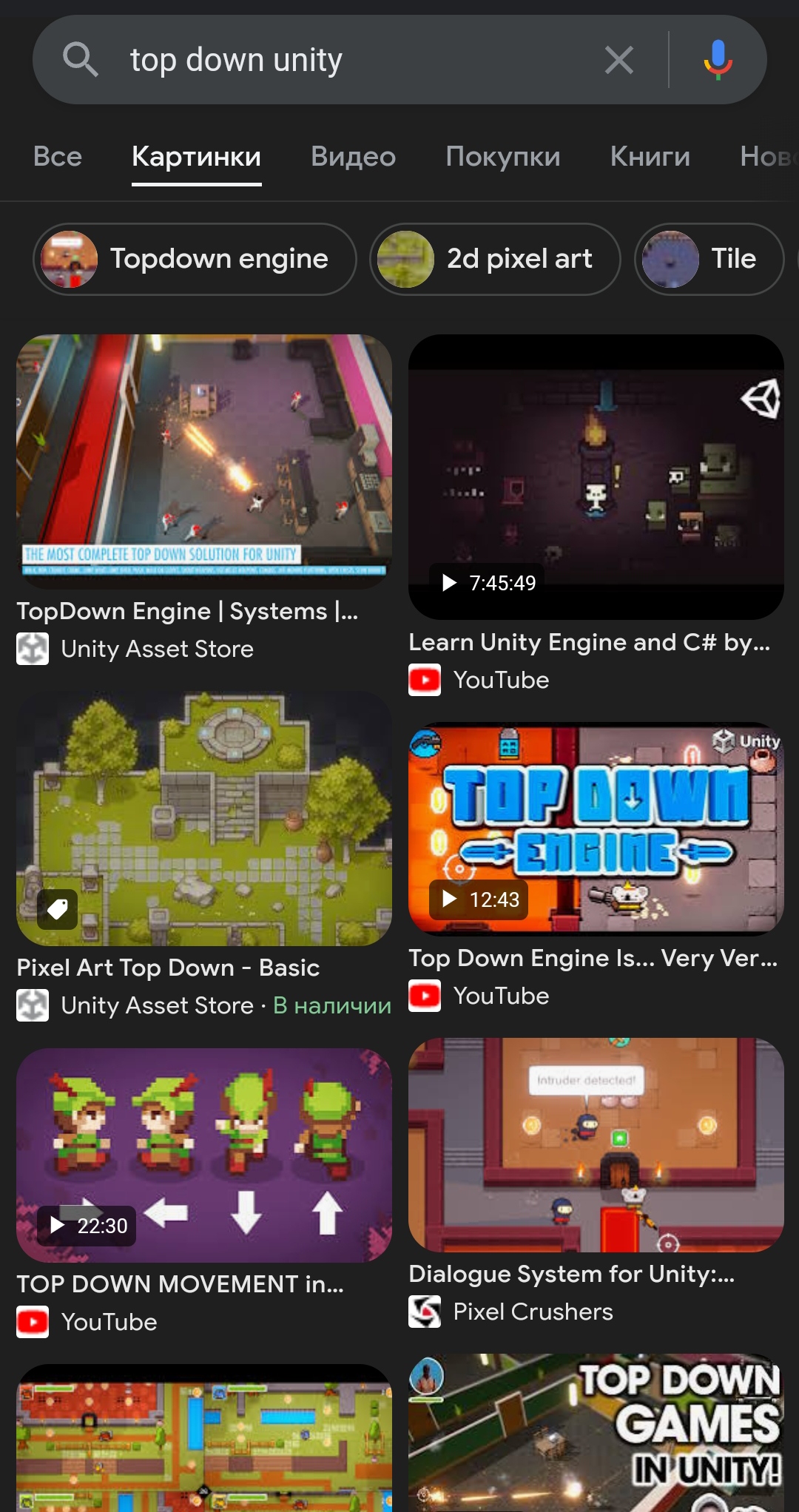
Task: Open the Top Down Games in Unity image
Action: coord(596,1433)
